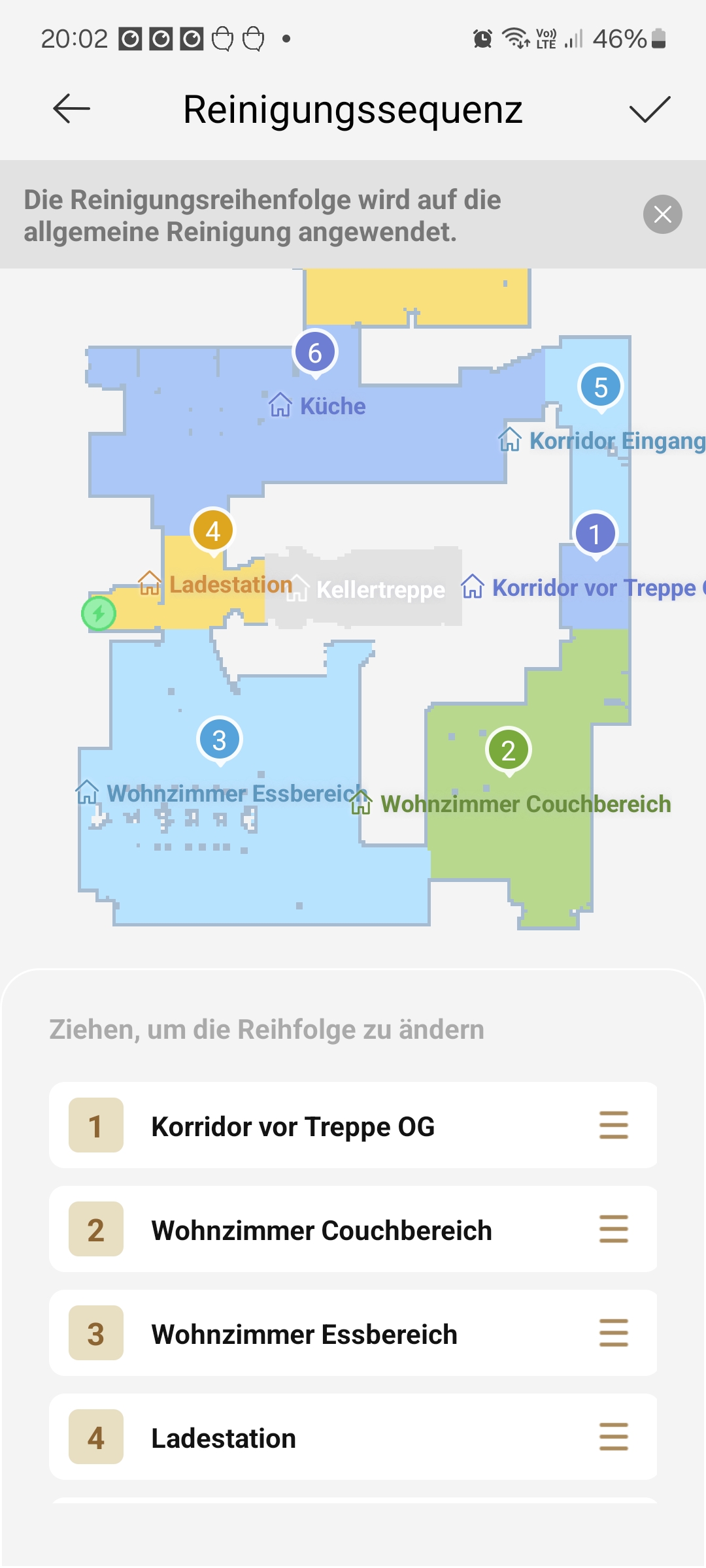Tap reorder handle for Wohnzimmer Couchbereich
The height and width of the screenshot is (1568, 706).
pos(613,1230)
